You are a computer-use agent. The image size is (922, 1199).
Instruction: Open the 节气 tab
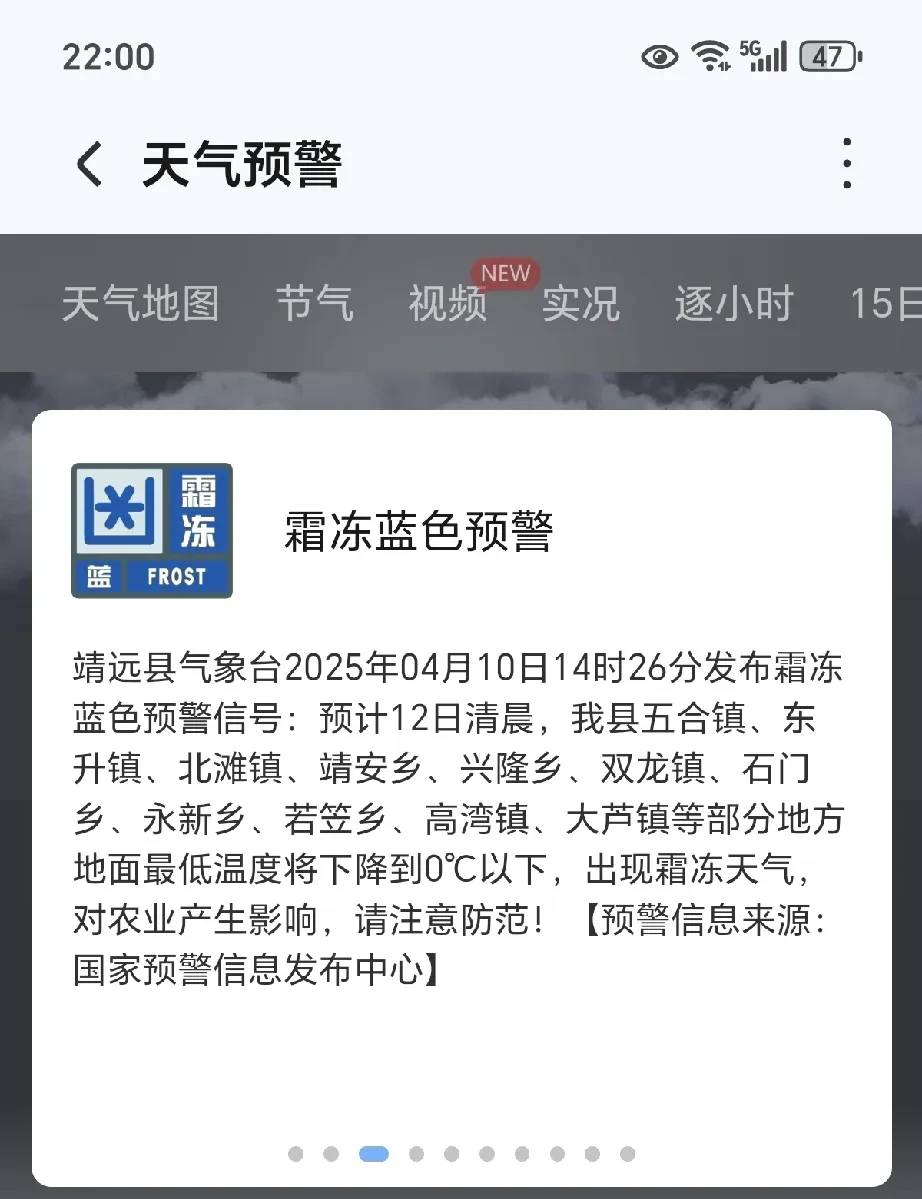point(314,303)
